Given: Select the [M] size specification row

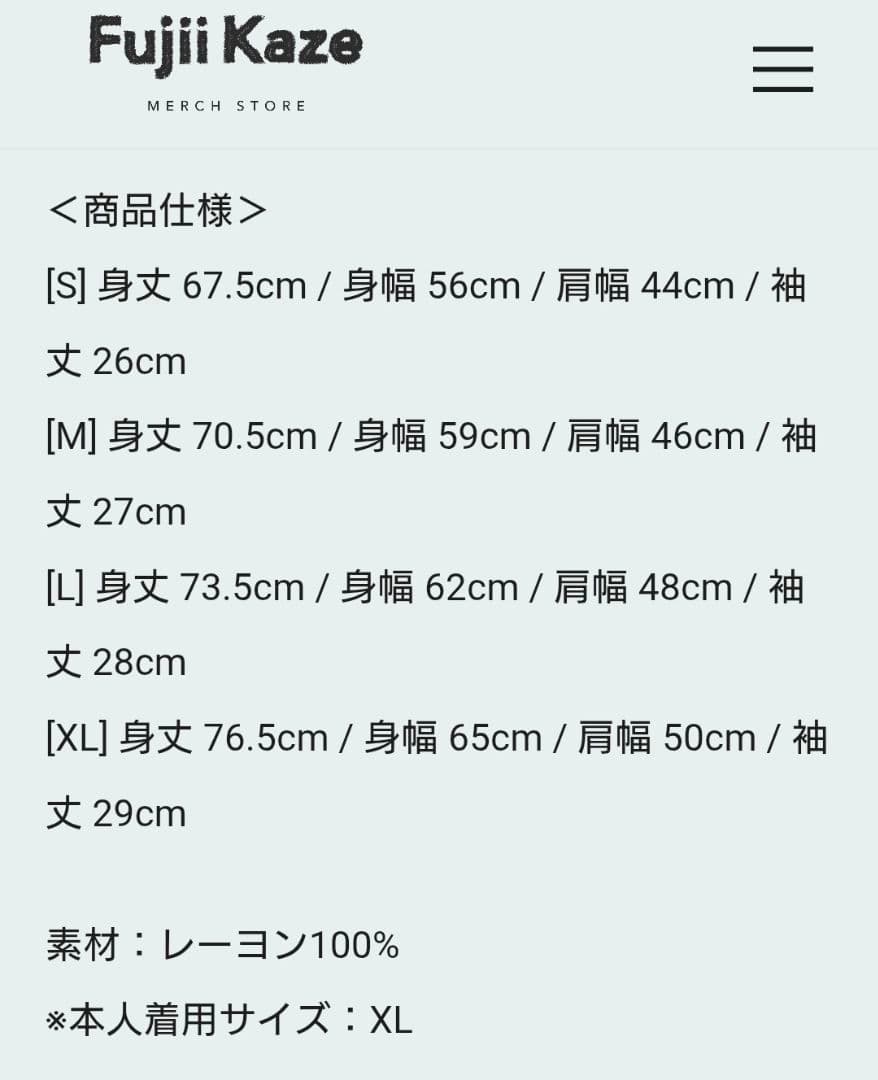Looking at the screenshot, I should (x=430, y=435).
